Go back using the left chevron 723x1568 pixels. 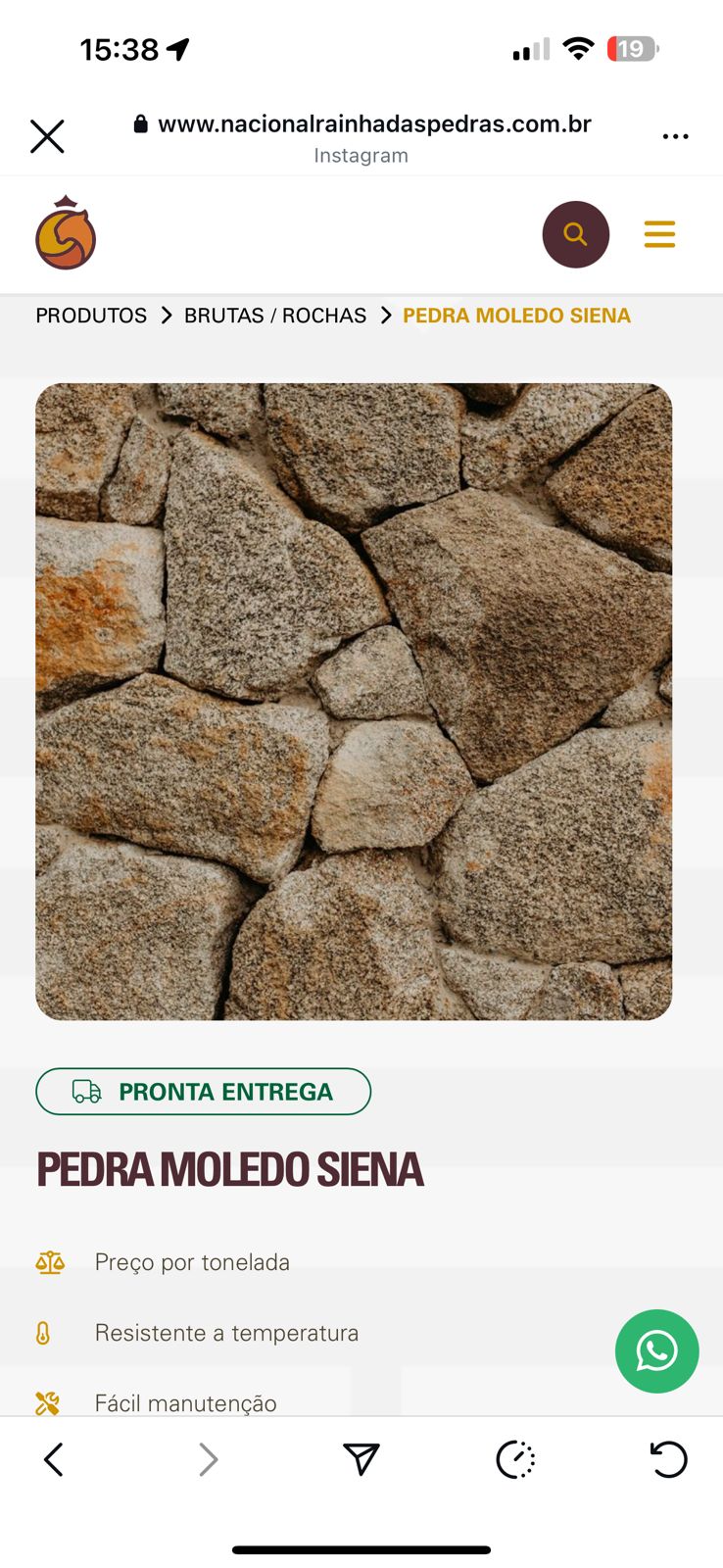point(53,1459)
